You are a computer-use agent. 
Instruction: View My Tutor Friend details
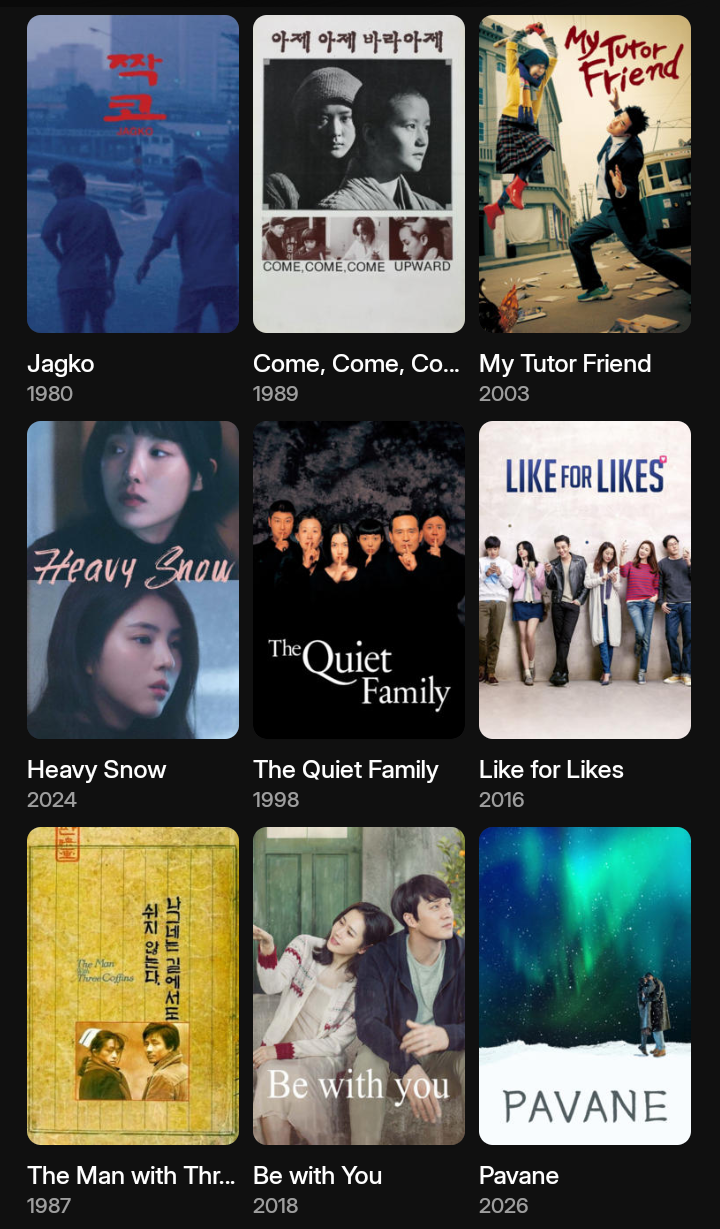585,174
